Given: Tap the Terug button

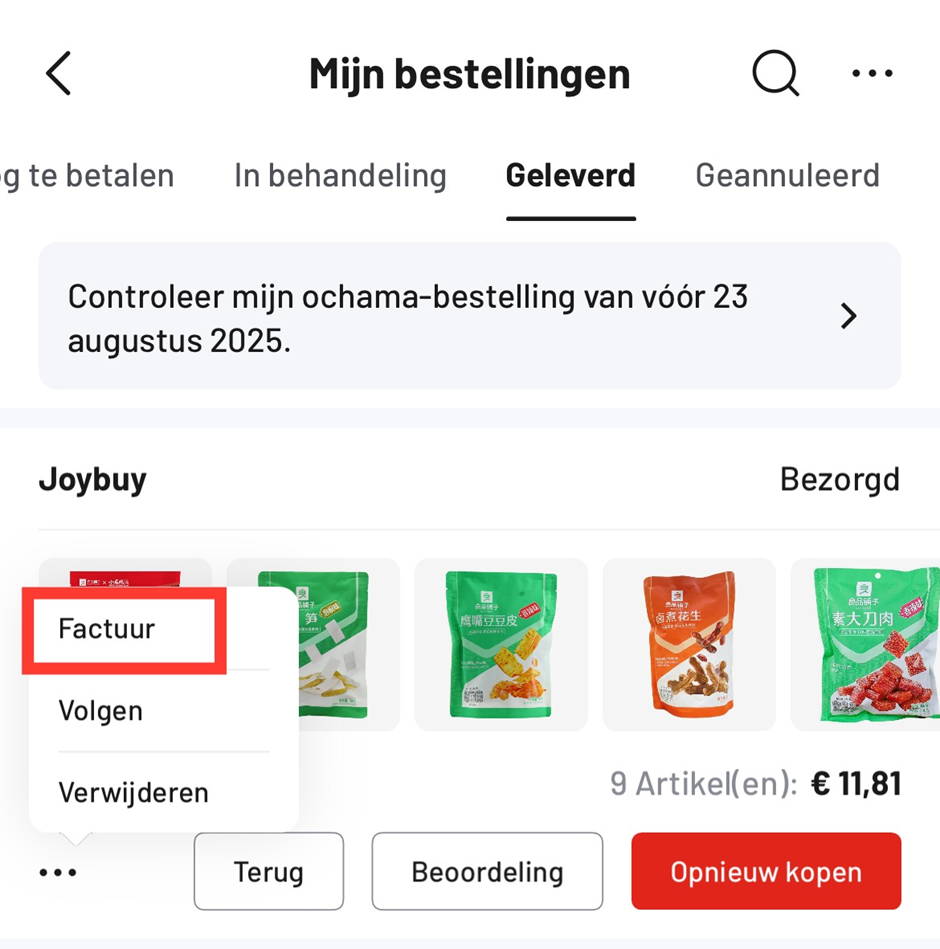Looking at the screenshot, I should coord(268,872).
